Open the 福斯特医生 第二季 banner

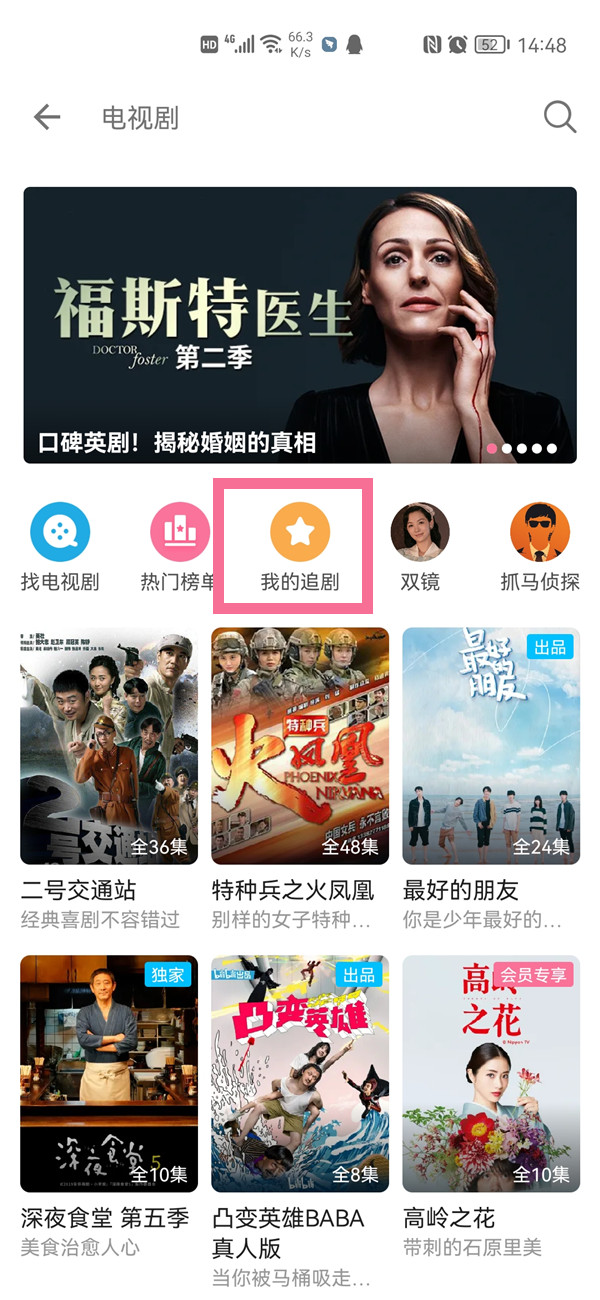click(300, 325)
